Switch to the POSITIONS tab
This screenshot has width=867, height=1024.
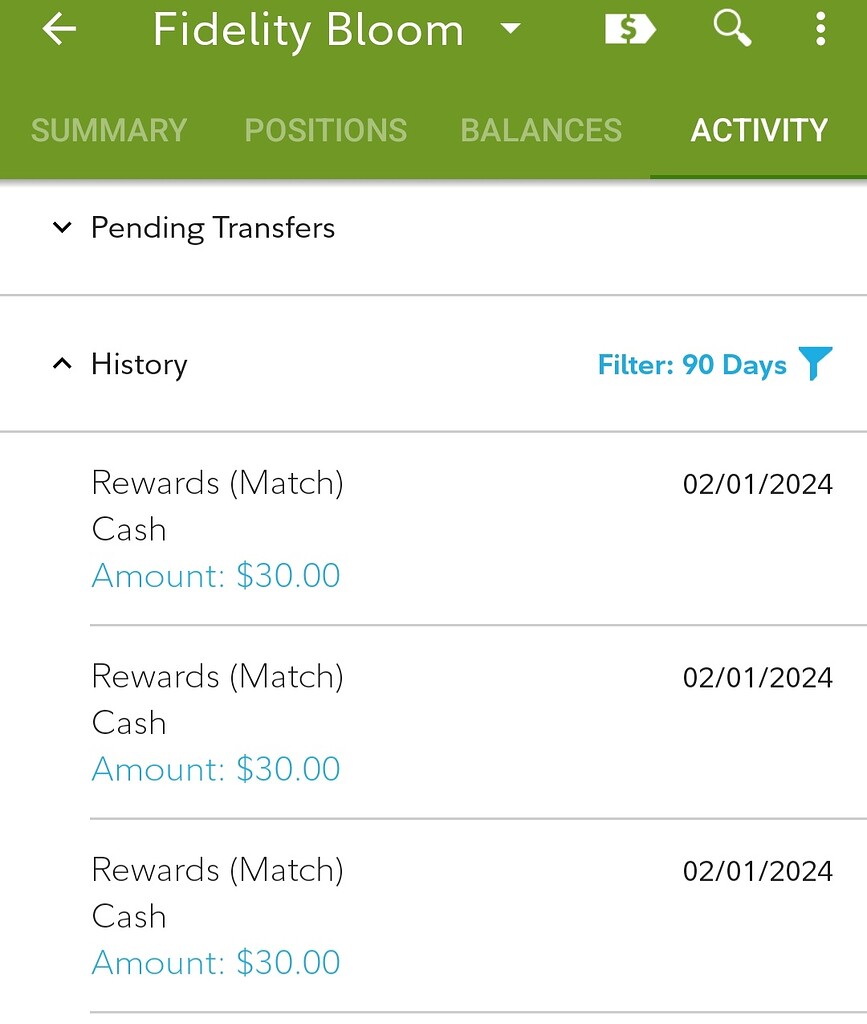click(x=326, y=130)
